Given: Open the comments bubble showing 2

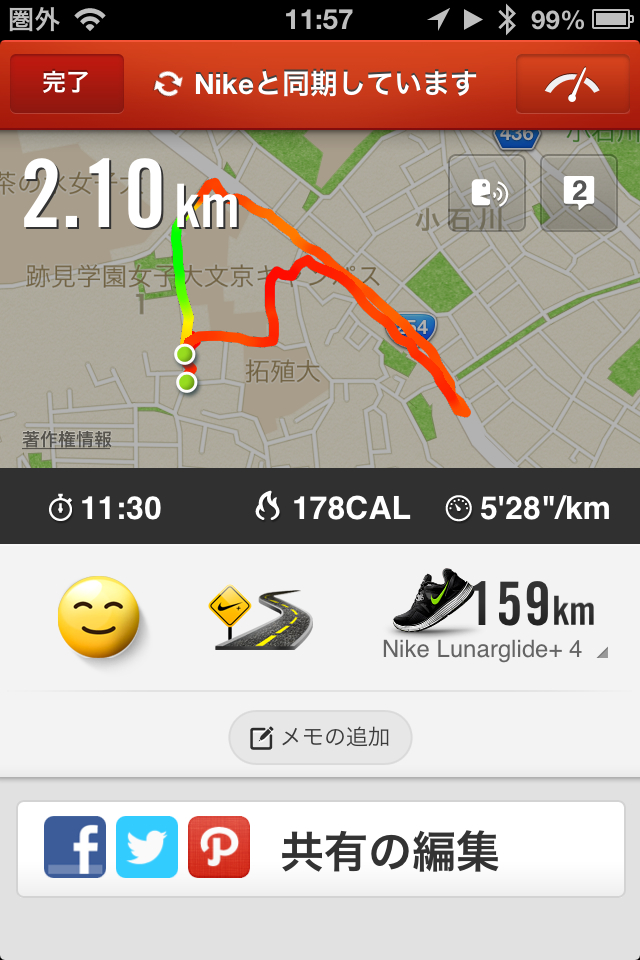Looking at the screenshot, I should [x=579, y=193].
